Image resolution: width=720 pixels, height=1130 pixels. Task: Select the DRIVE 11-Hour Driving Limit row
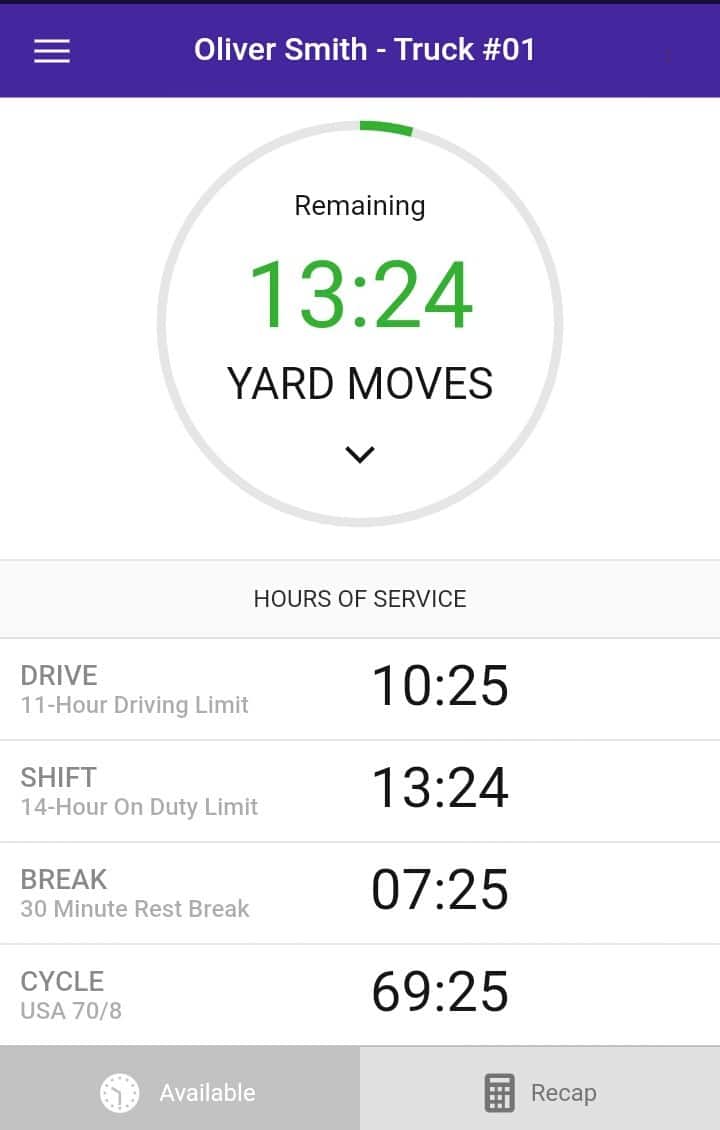tap(360, 688)
